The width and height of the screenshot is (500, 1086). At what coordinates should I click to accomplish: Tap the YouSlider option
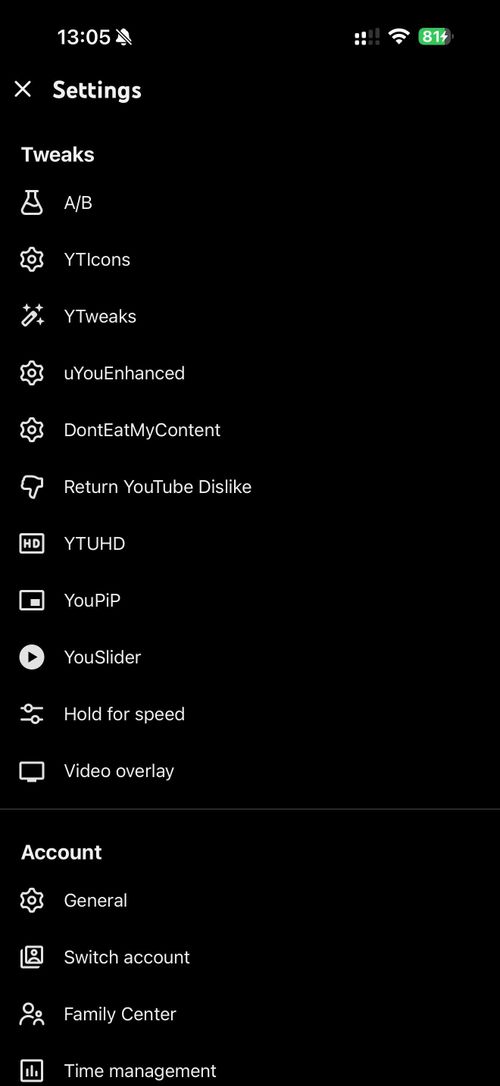[250, 657]
